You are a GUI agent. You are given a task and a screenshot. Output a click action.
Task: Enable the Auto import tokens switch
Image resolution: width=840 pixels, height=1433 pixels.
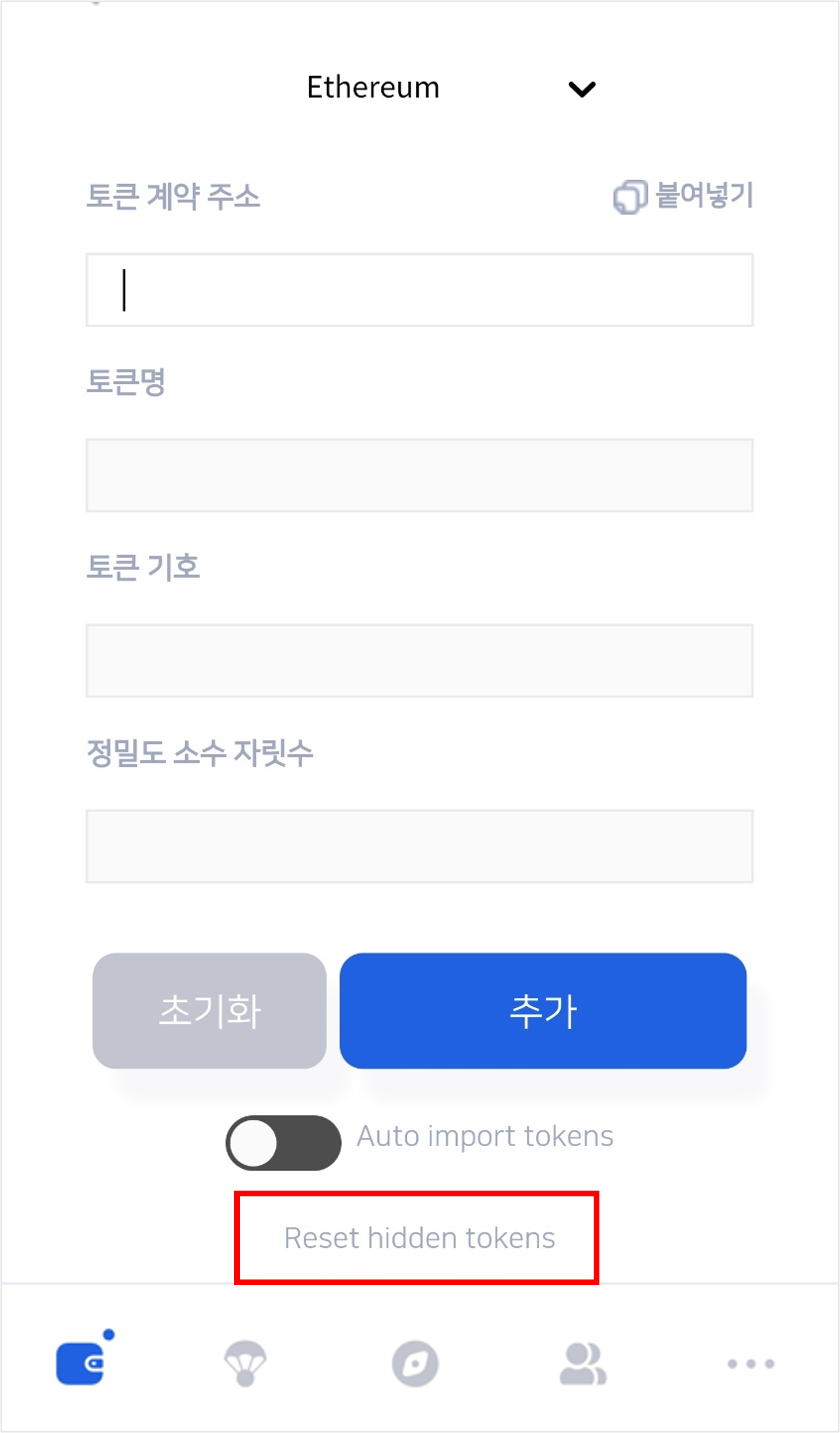click(x=283, y=1143)
